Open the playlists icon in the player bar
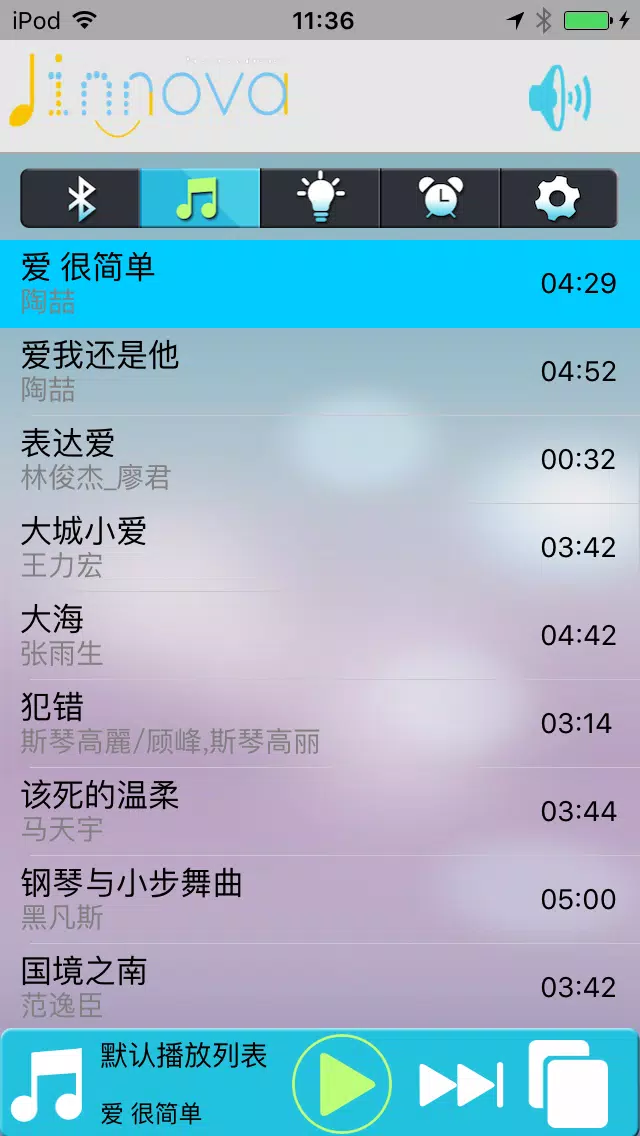640x1136 pixels. tap(569, 1084)
